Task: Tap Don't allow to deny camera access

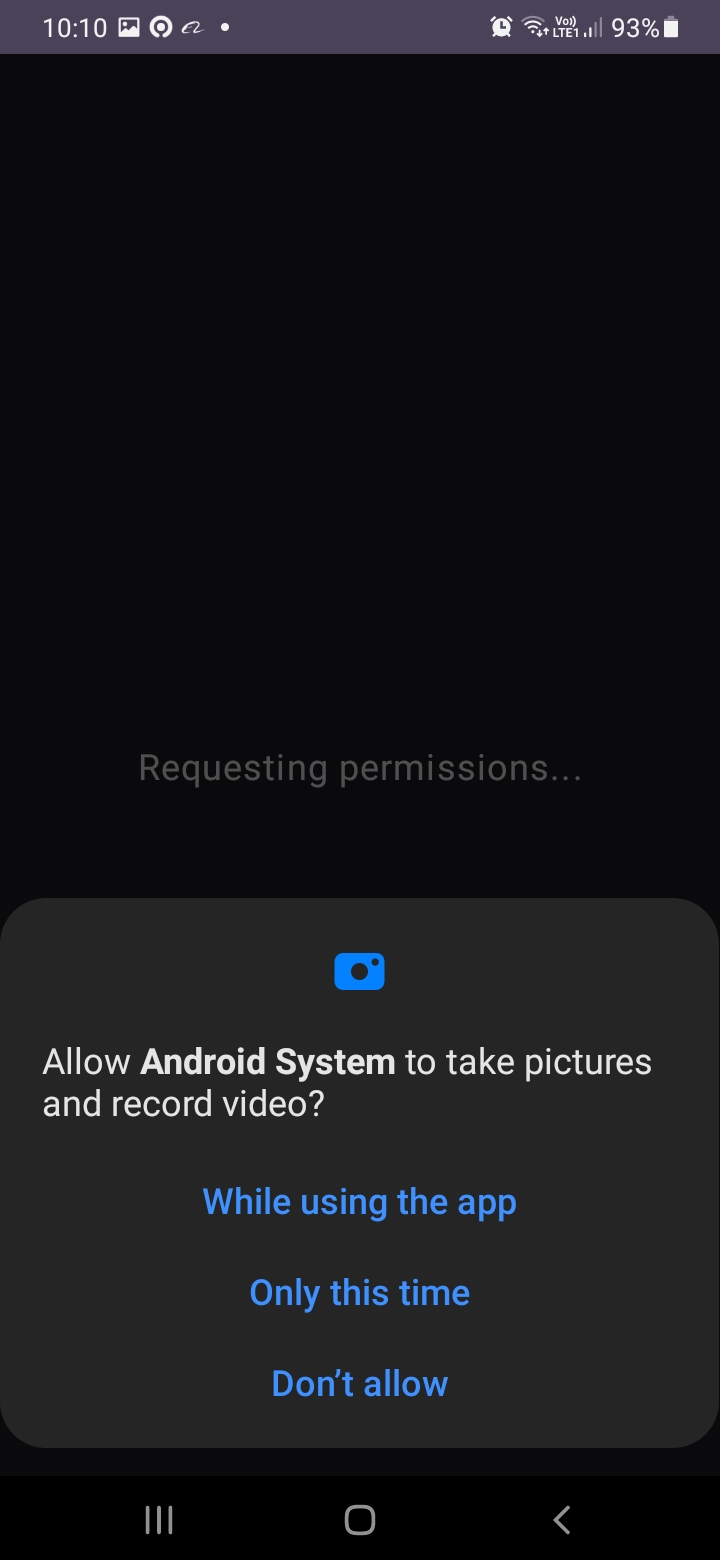Action: coord(359,1382)
